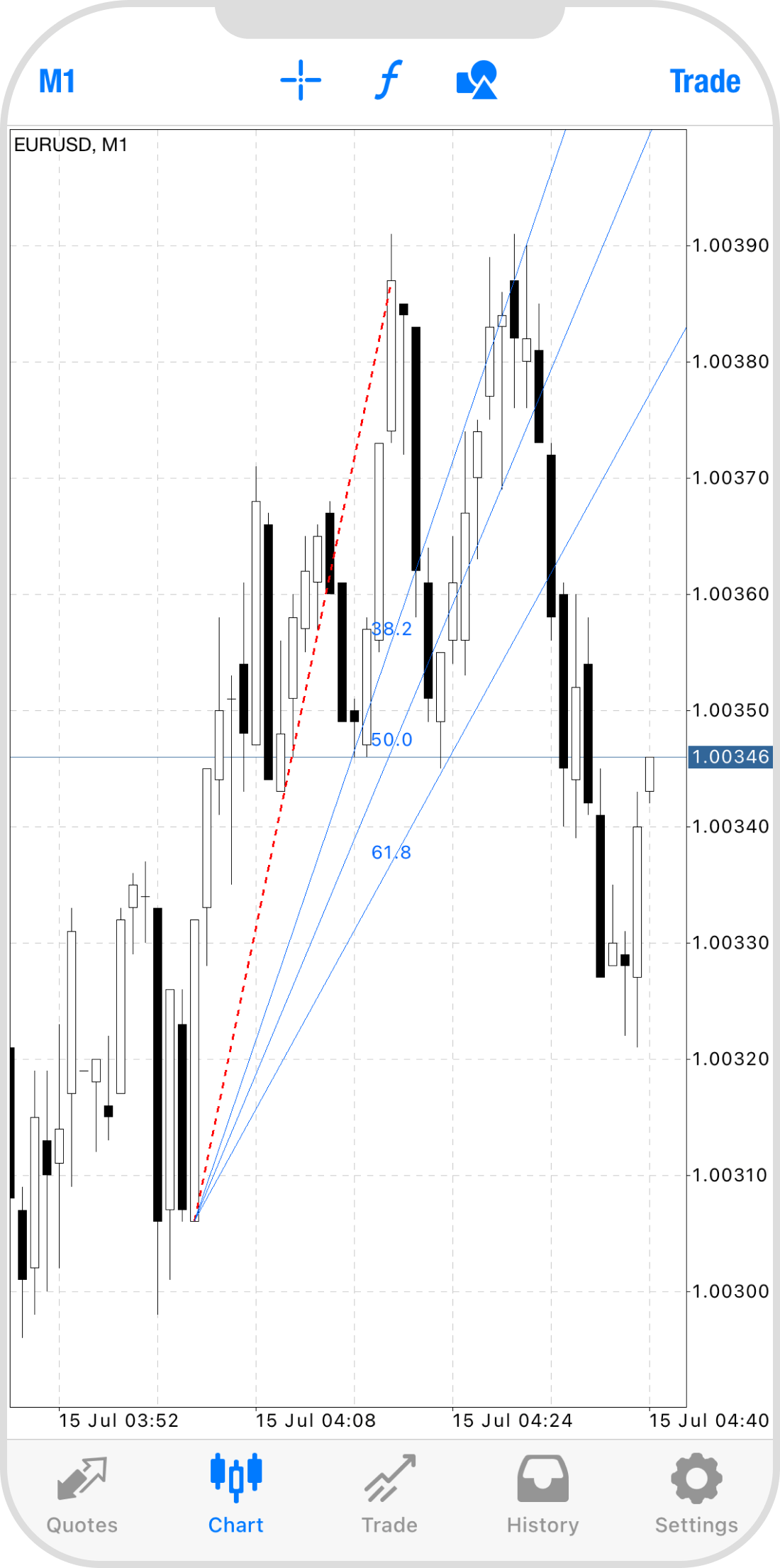Open the drawing objects menu
The height and width of the screenshot is (1568, 780).
[477, 80]
